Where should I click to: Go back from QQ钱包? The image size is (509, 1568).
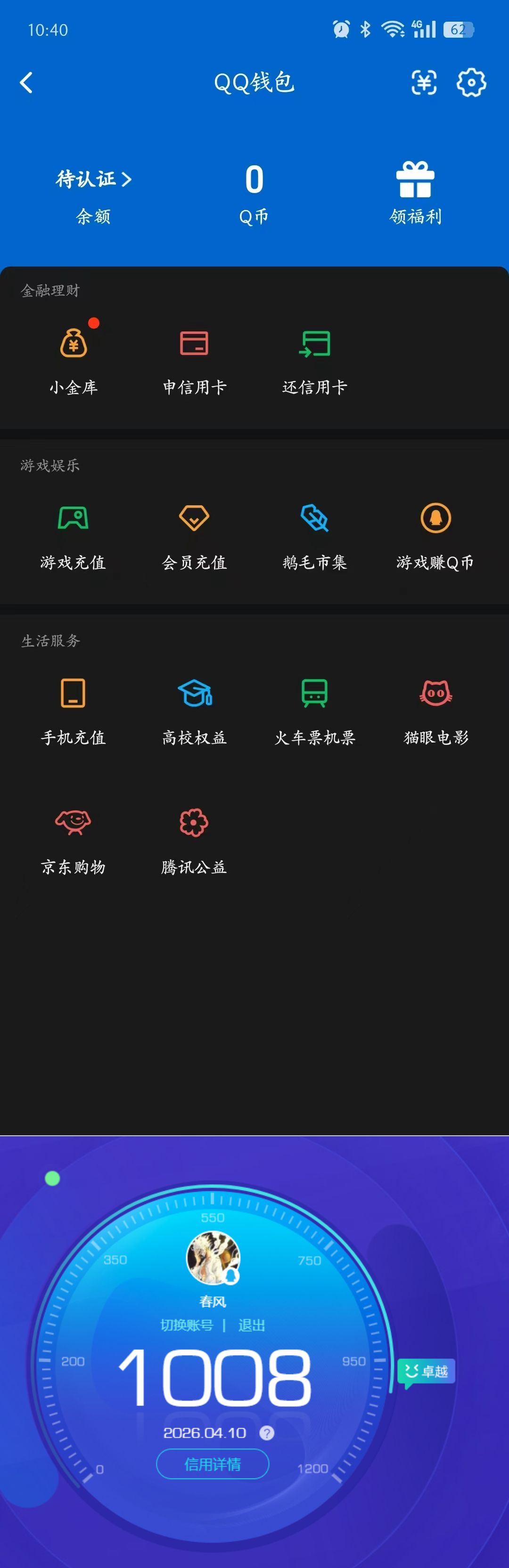(26, 83)
